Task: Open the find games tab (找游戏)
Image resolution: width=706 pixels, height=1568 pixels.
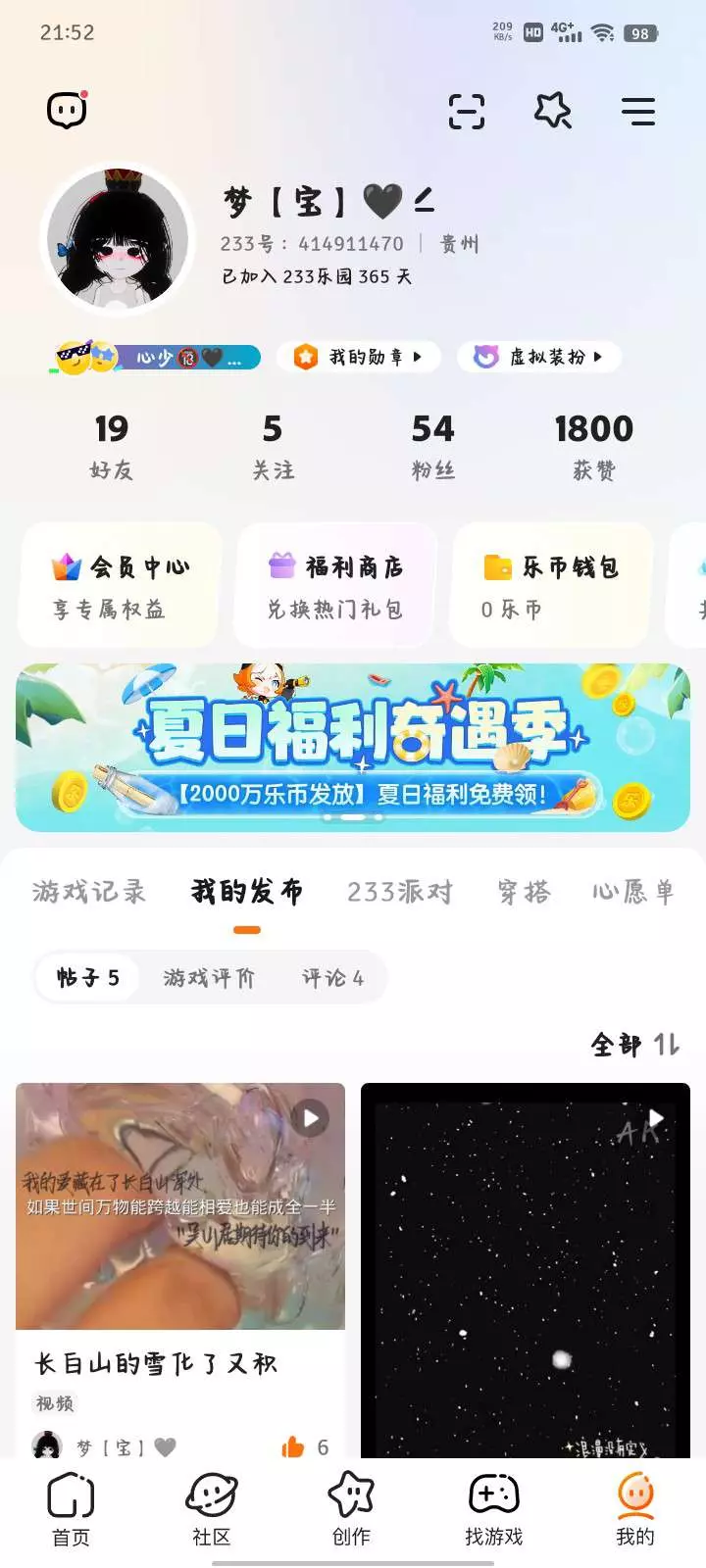Action: click(493, 1510)
